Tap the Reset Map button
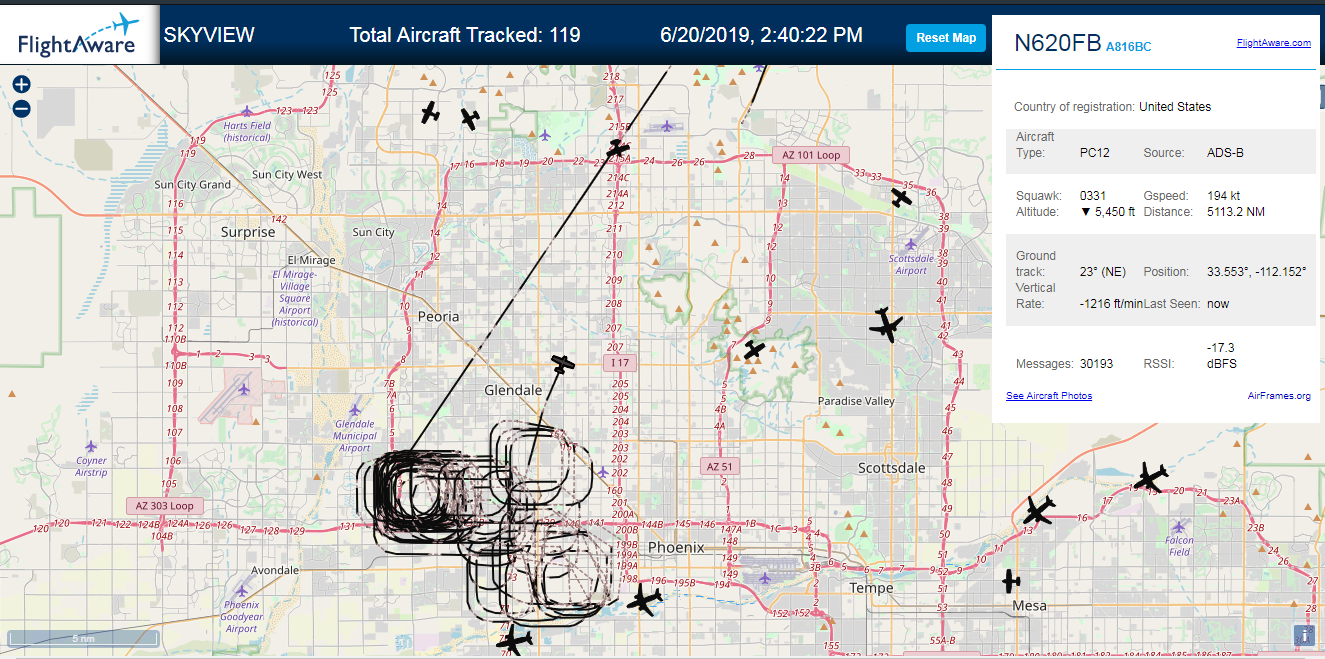The image size is (1325, 659). point(946,38)
